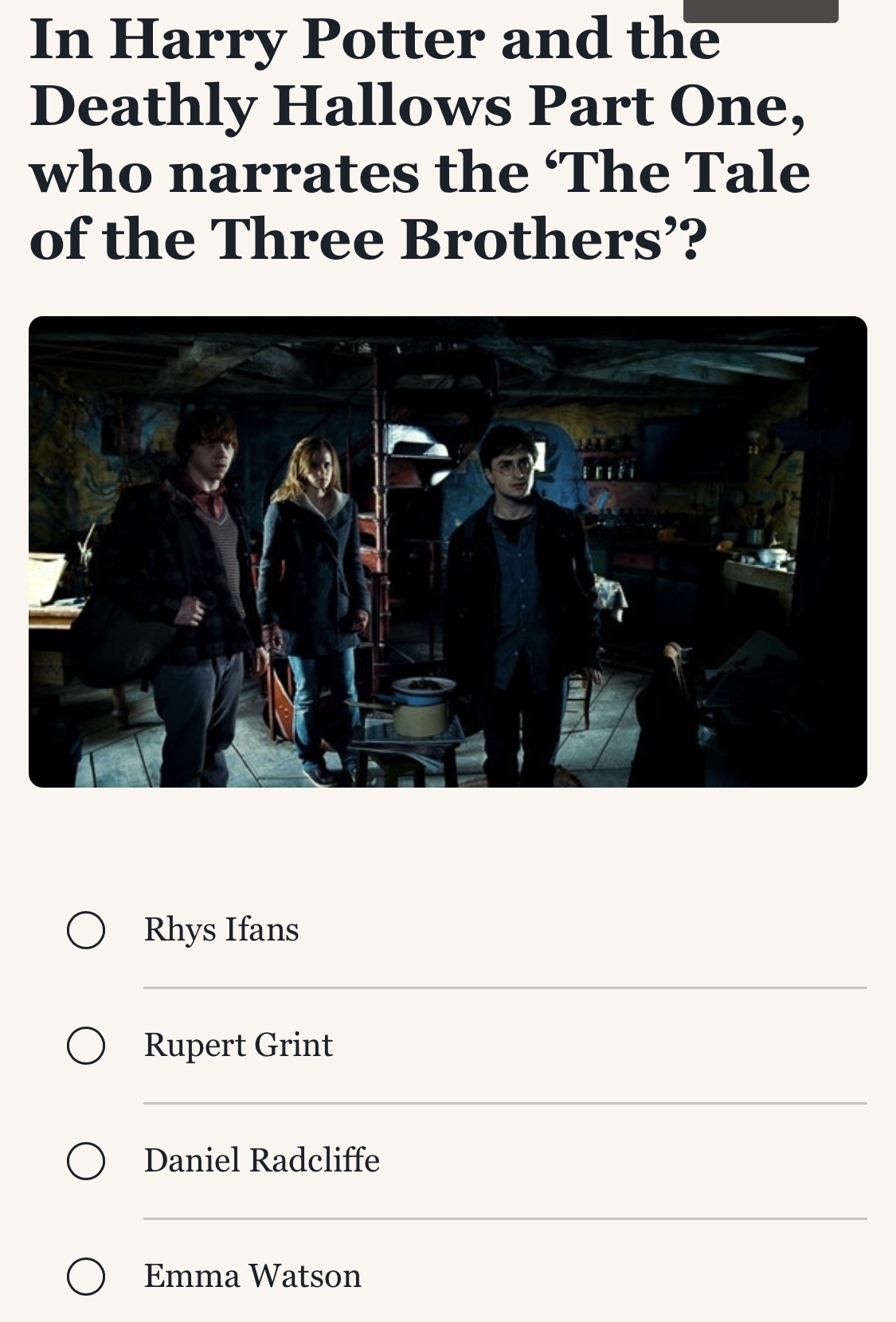Pick the Daniel Radcliffe option
896x1322 pixels.
86,1161
